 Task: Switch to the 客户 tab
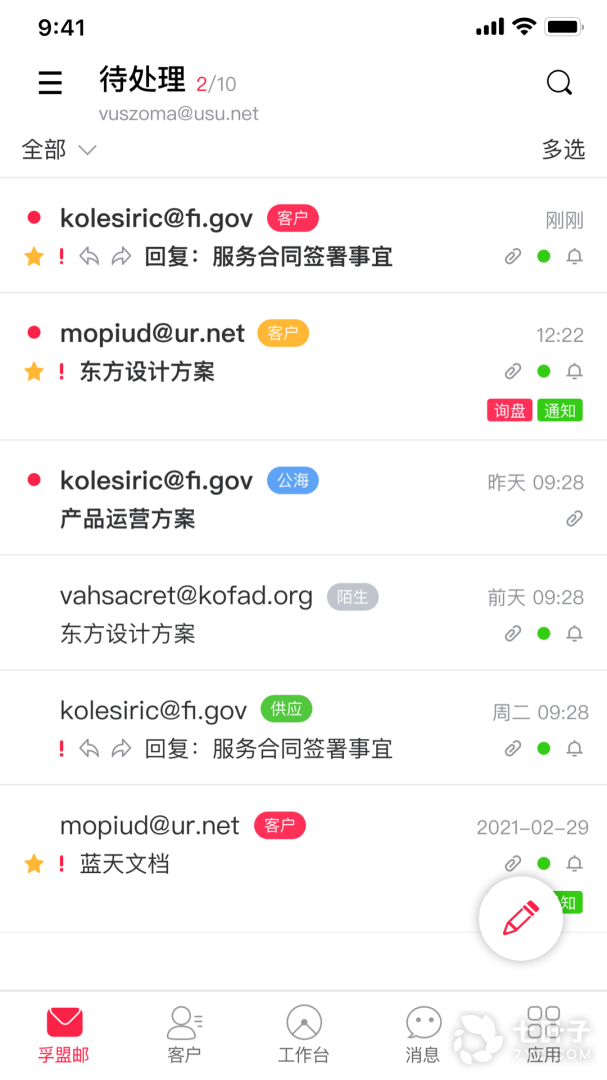coord(184,1035)
